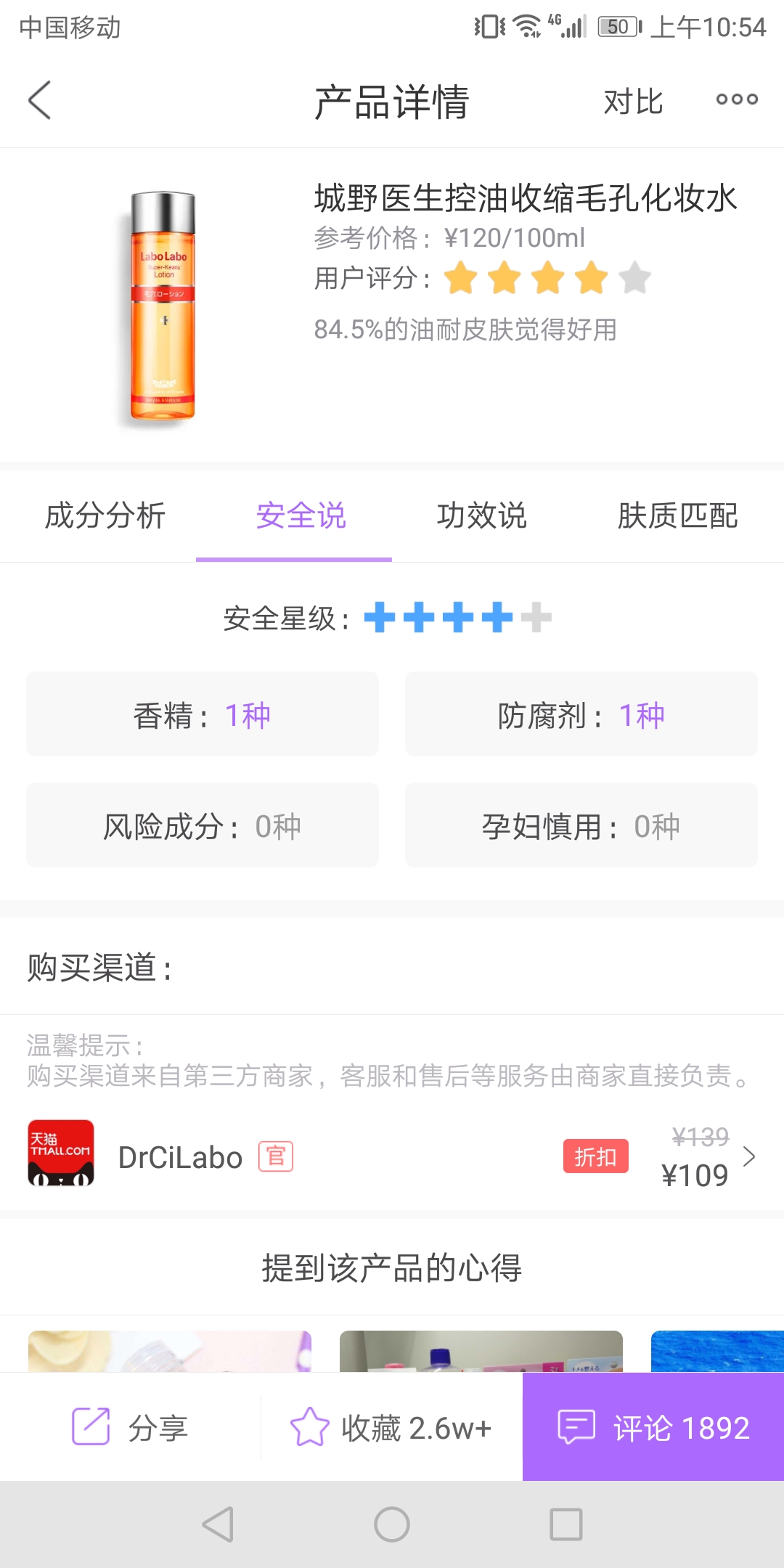
Task: Tap 对比 to compare products
Action: click(634, 102)
